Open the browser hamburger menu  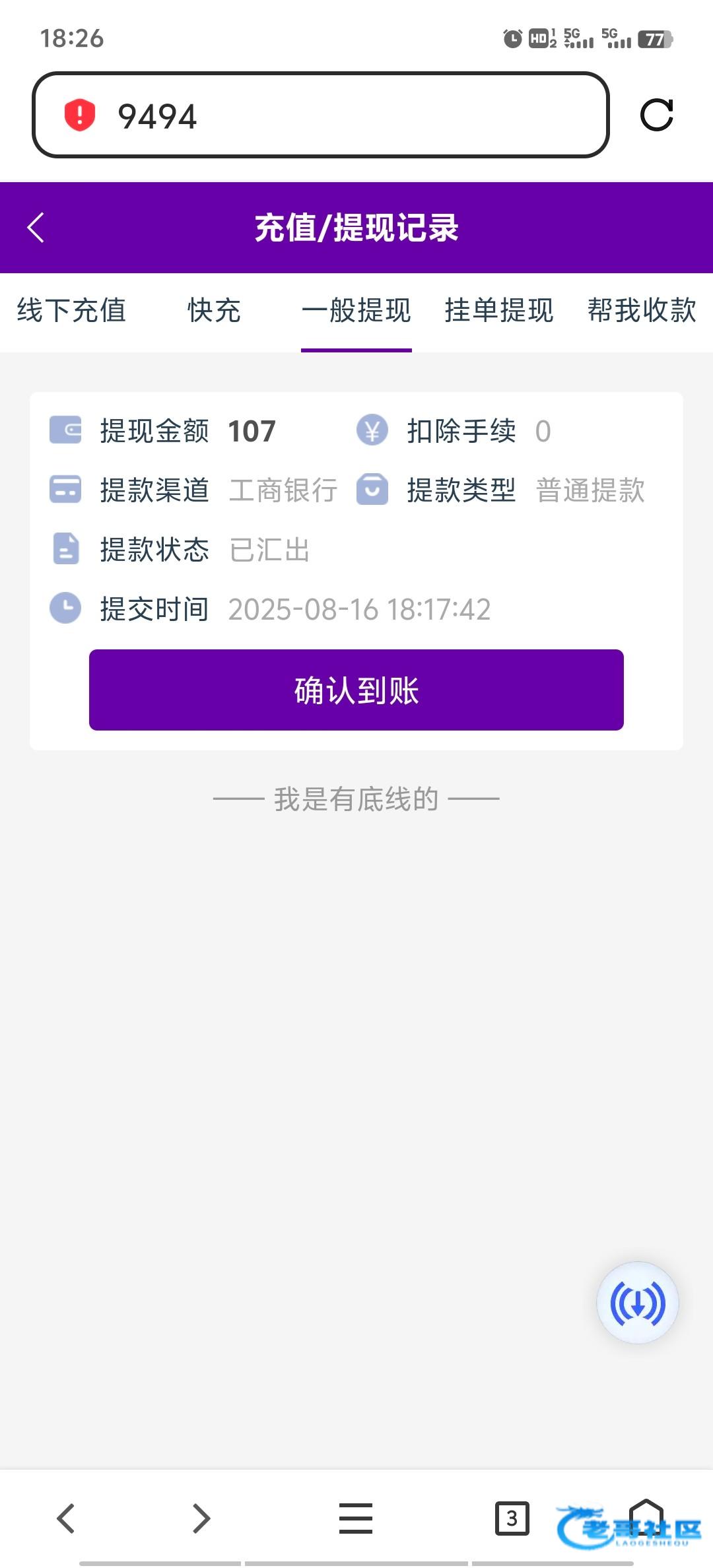356,1519
